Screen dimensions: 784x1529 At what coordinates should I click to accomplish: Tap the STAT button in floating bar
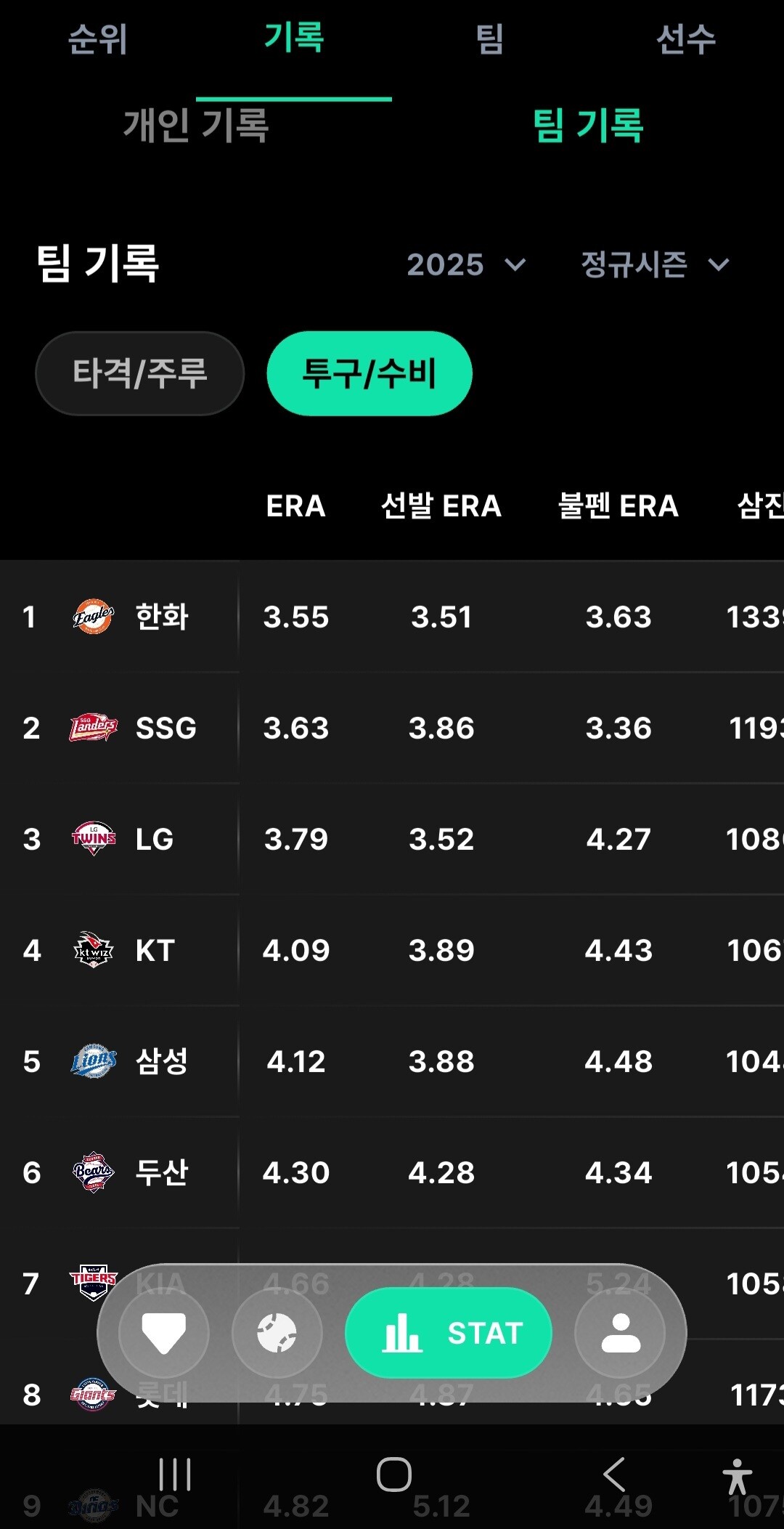449,1333
